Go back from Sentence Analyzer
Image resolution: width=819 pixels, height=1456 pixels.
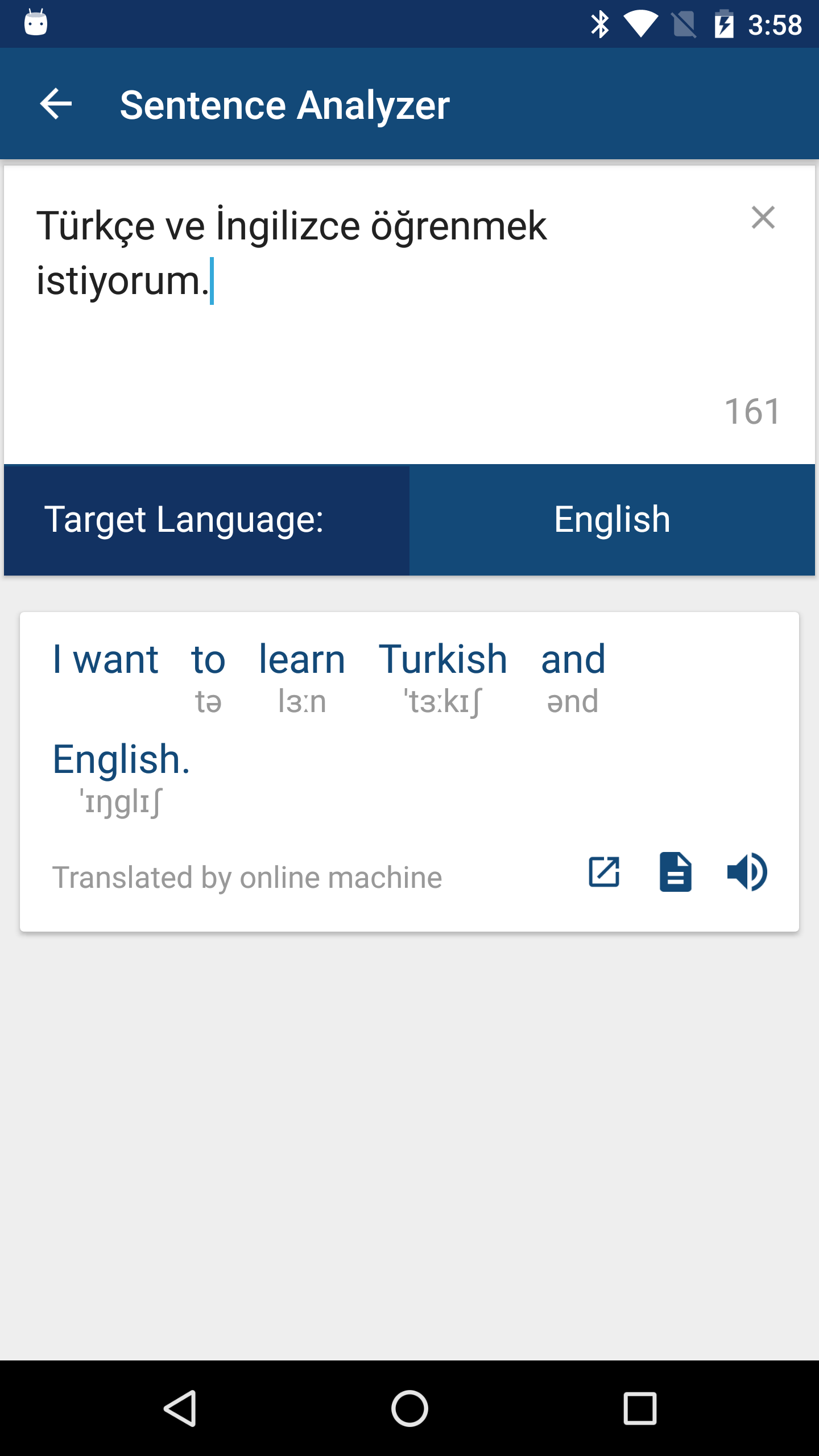click(x=56, y=104)
